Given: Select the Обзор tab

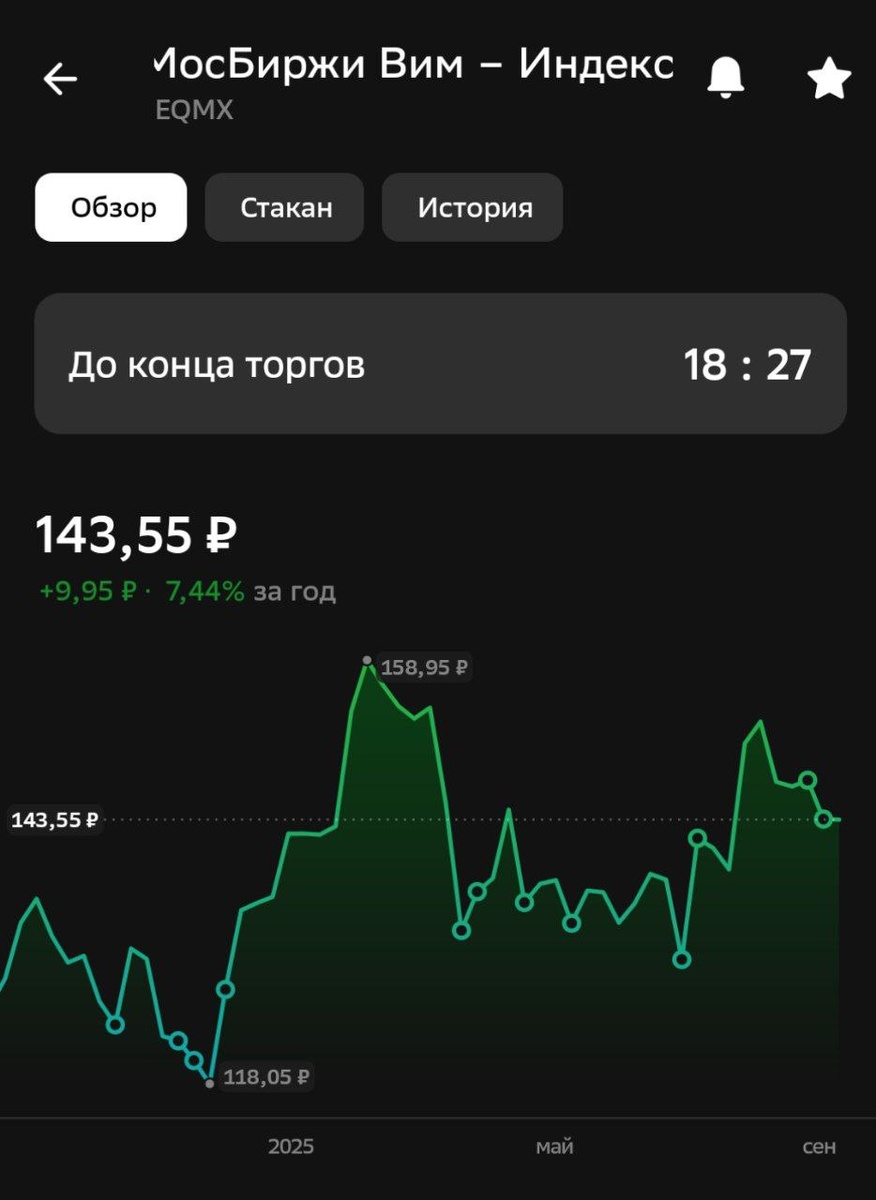Looking at the screenshot, I should (x=111, y=207).
